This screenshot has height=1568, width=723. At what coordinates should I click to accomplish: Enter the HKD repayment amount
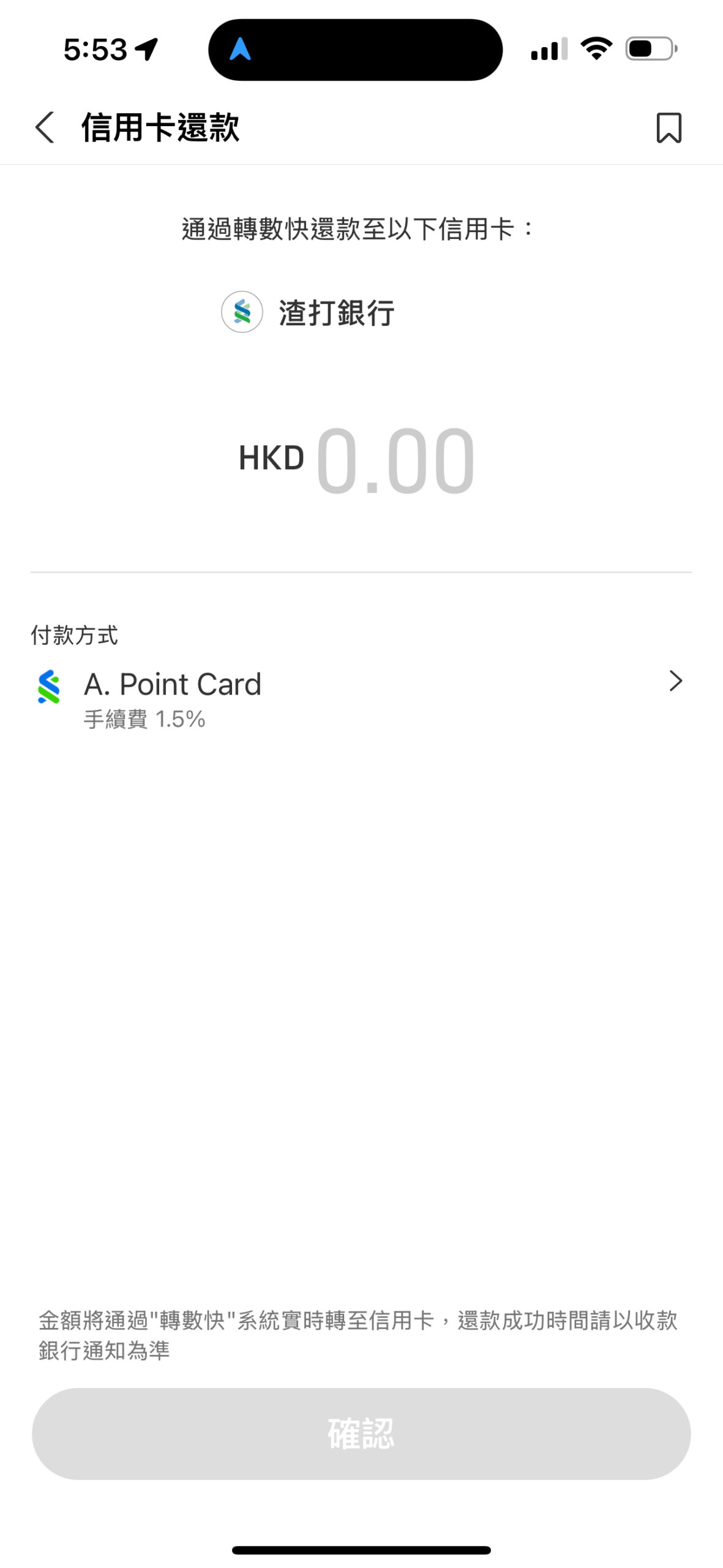pyautogui.click(x=395, y=460)
